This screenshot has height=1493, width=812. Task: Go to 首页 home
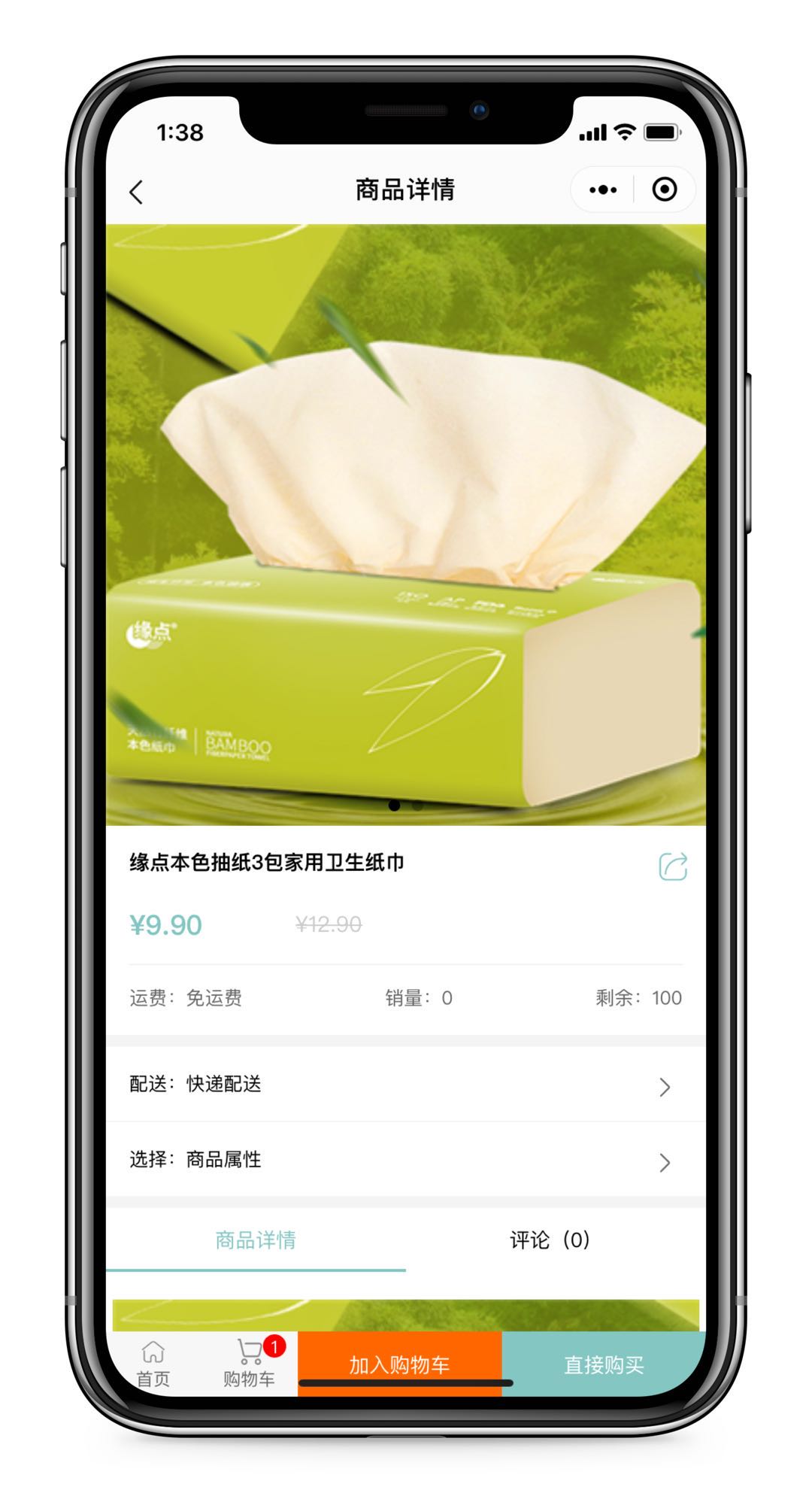[x=153, y=1364]
